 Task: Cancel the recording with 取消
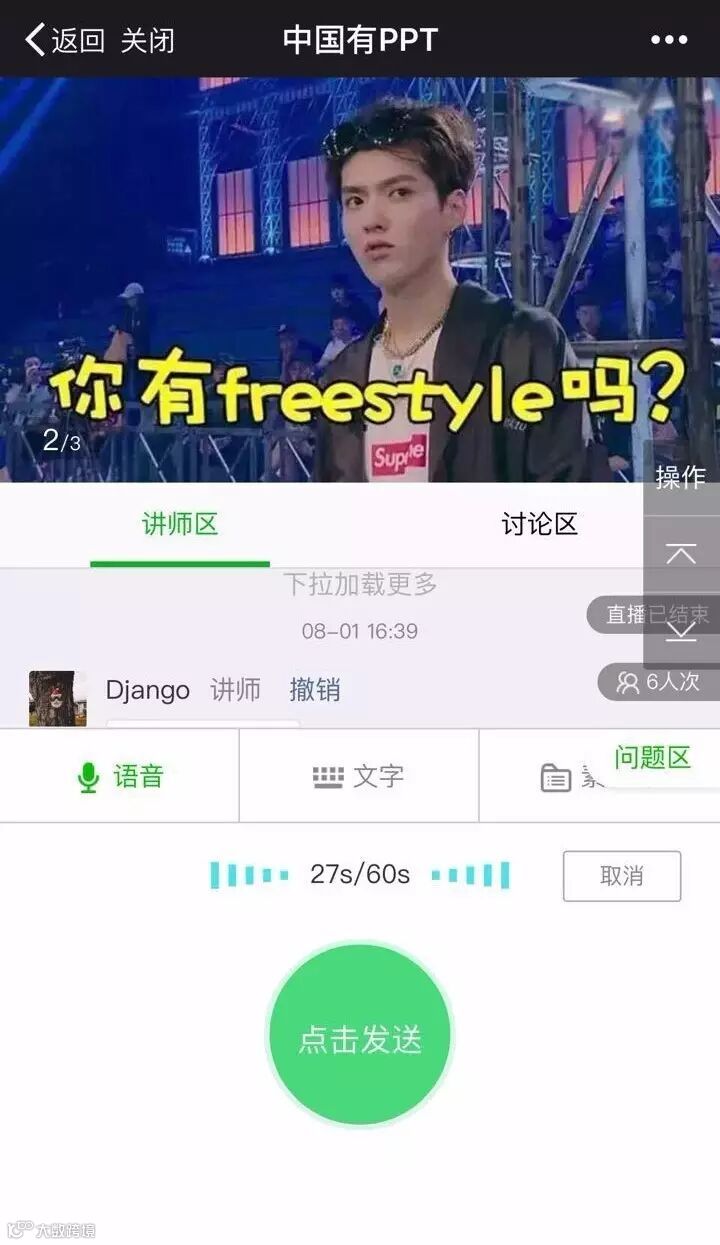621,876
